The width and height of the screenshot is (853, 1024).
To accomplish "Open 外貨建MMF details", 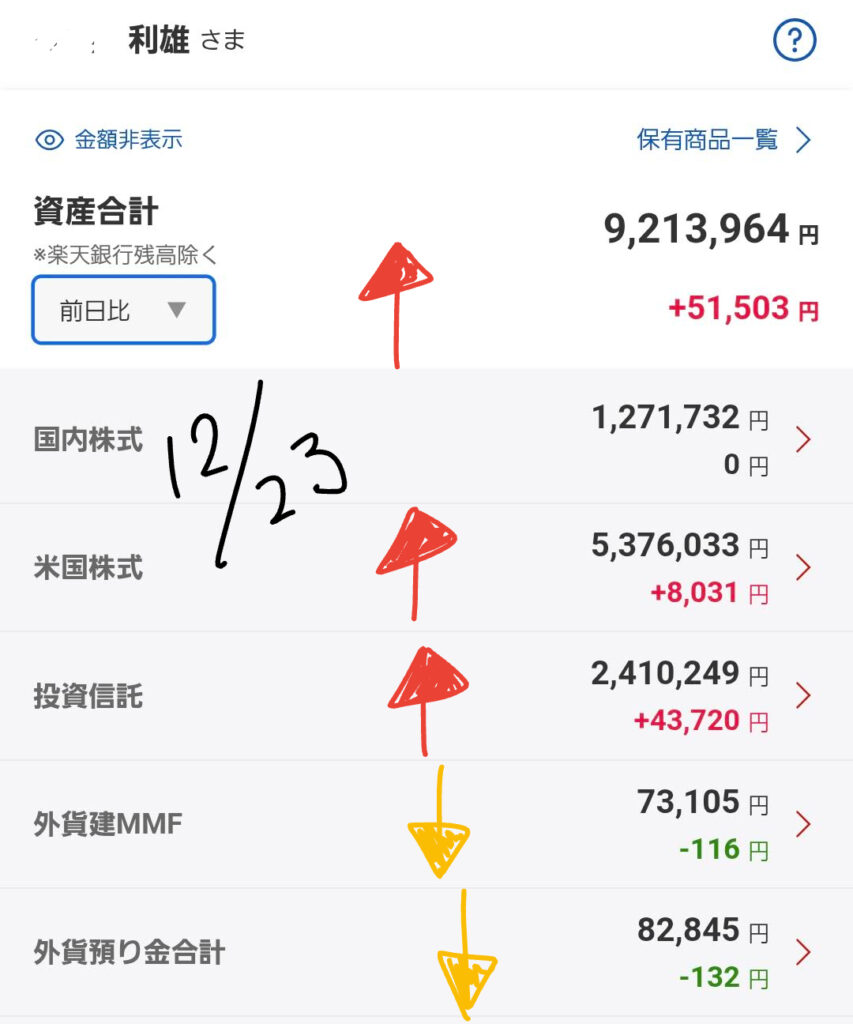I will pyautogui.click(x=426, y=825).
